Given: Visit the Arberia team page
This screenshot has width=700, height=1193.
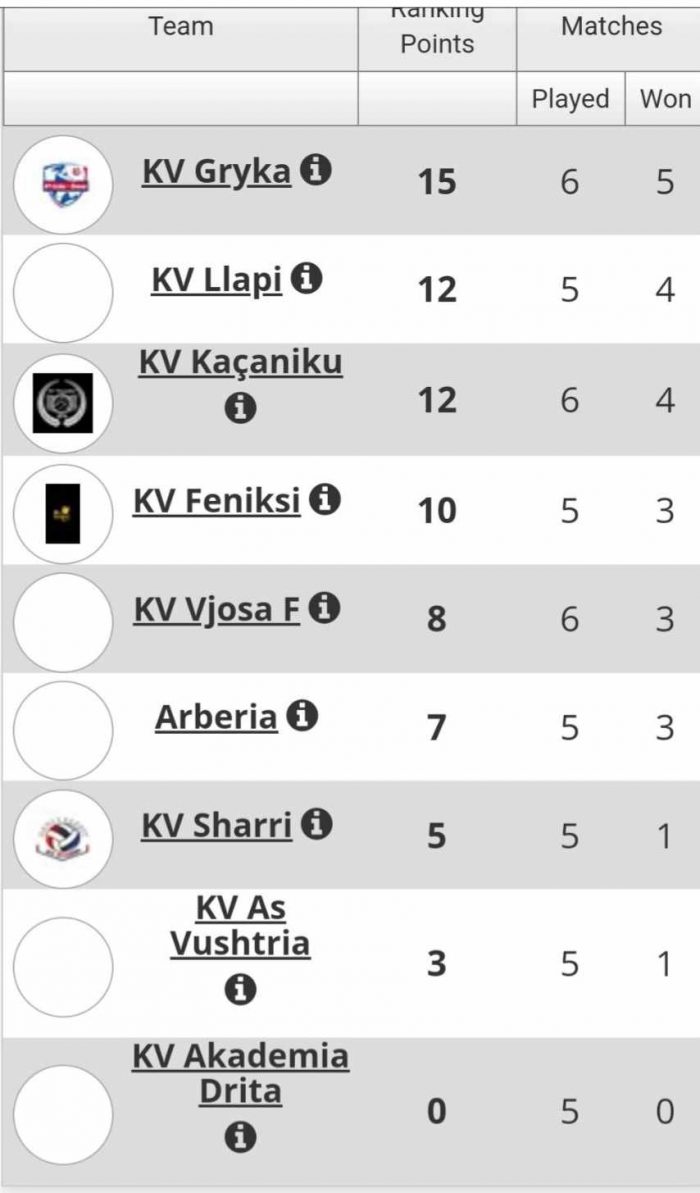Looking at the screenshot, I should [216, 717].
